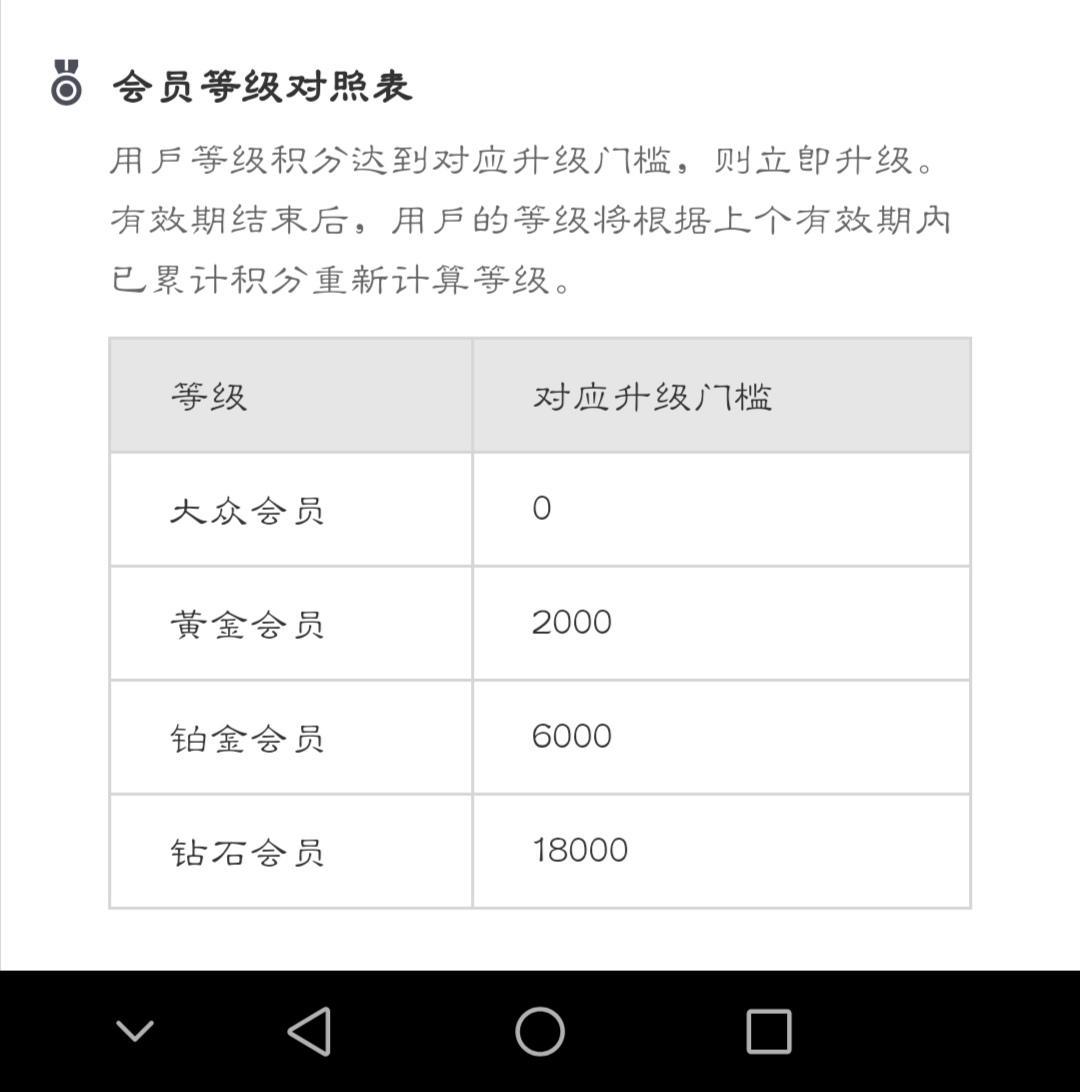Return to the home screen
The image size is (1080, 1092).
[x=540, y=1031]
